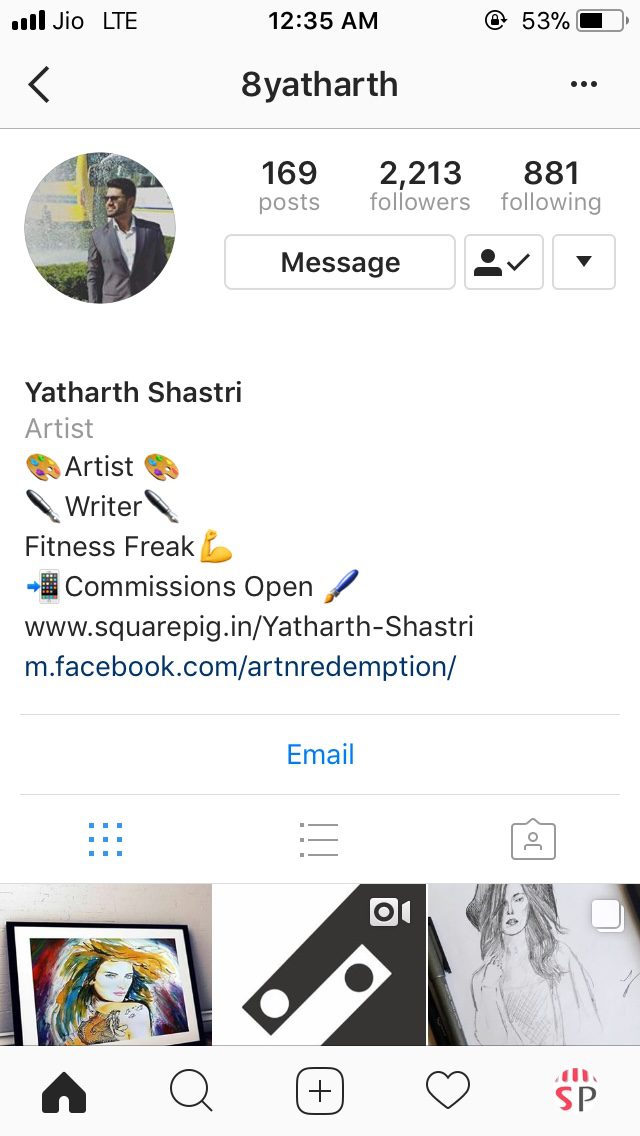Go to the home feed
640x1136 pixels.
coord(64,1090)
